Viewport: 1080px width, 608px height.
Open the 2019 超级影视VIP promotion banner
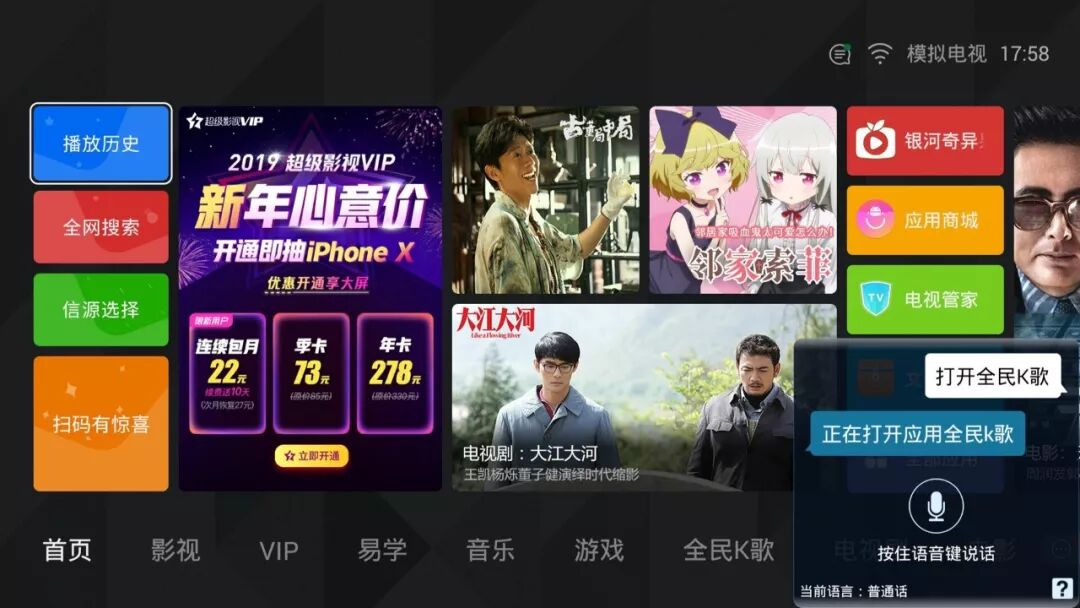(310, 298)
